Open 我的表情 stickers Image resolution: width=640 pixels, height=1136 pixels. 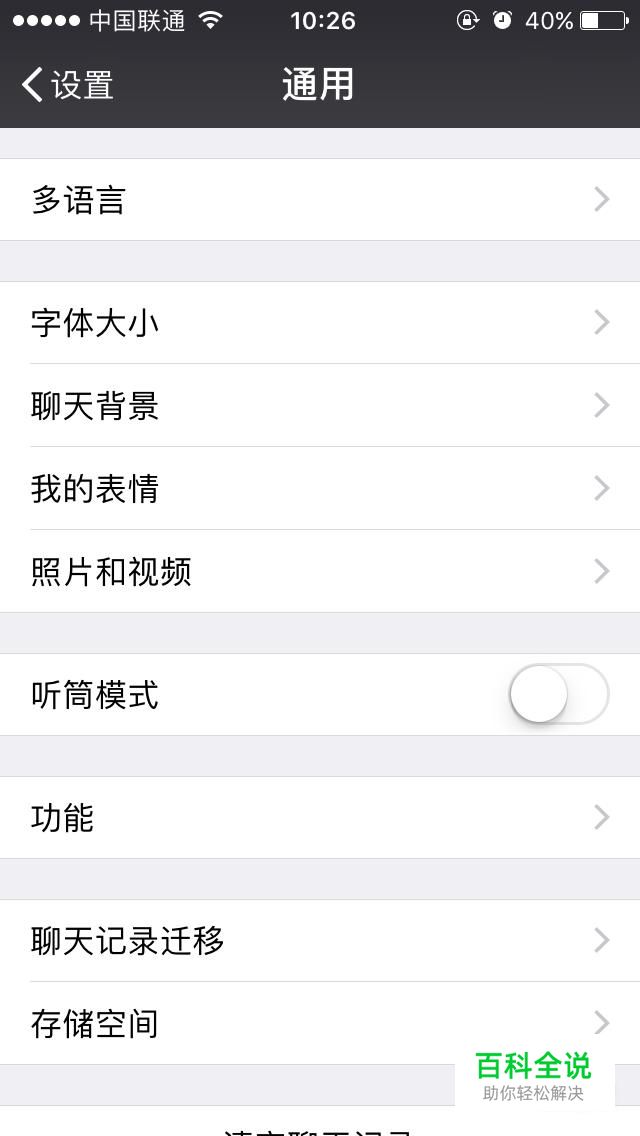point(320,488)
